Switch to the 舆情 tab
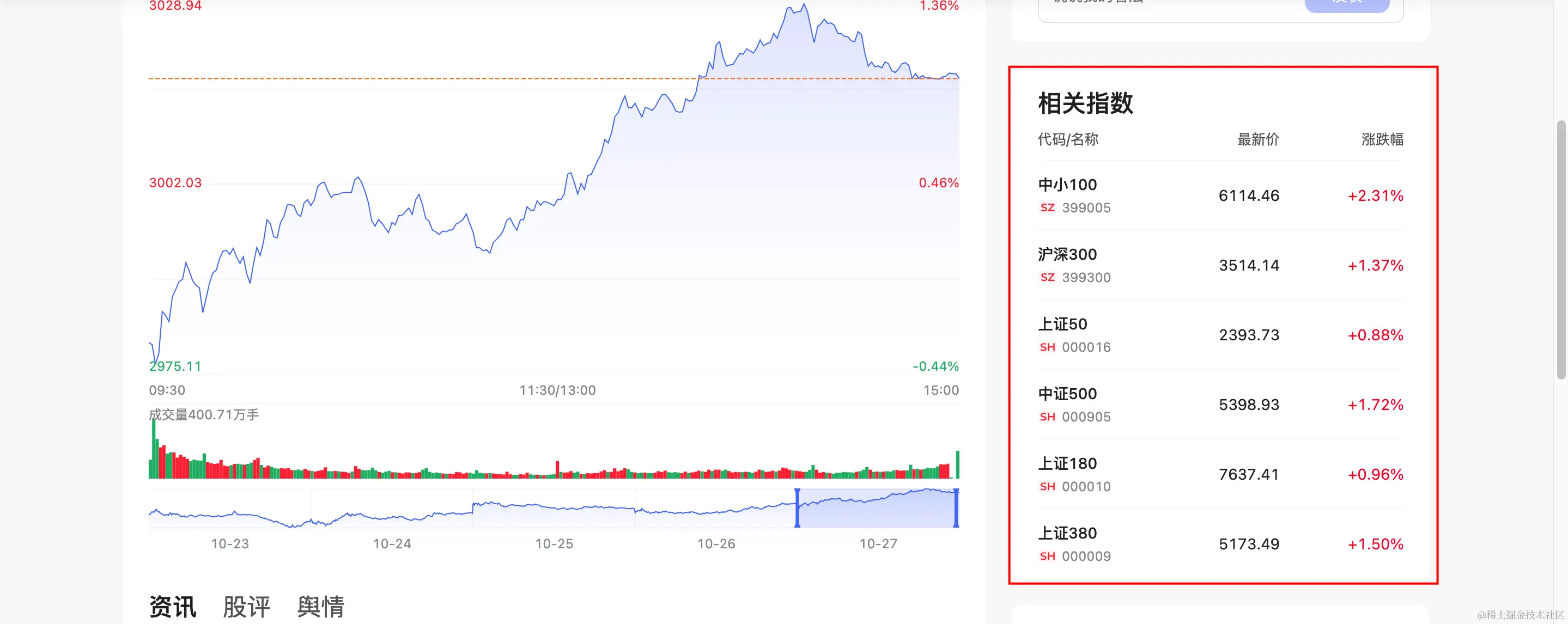Screen dimensions: 1568x624 321,607
